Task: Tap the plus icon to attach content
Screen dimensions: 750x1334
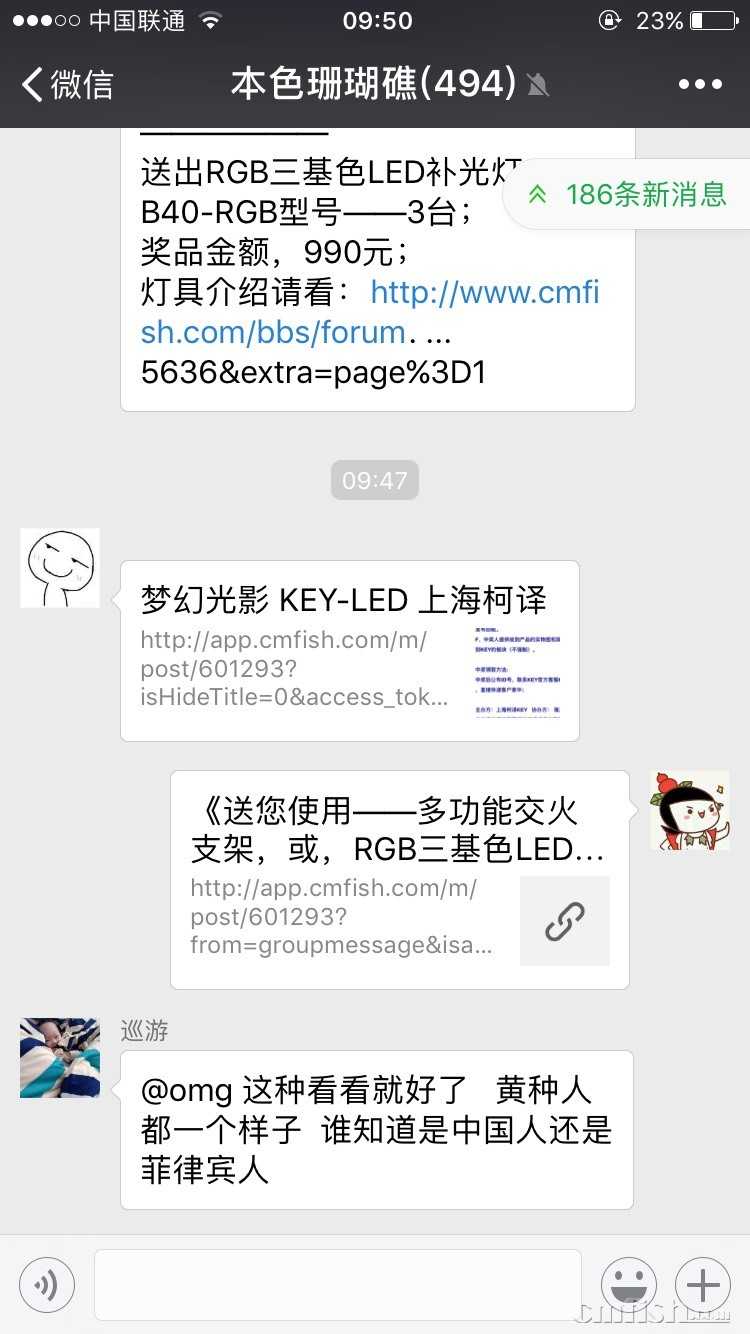Action: click(x=702, y=1285)
